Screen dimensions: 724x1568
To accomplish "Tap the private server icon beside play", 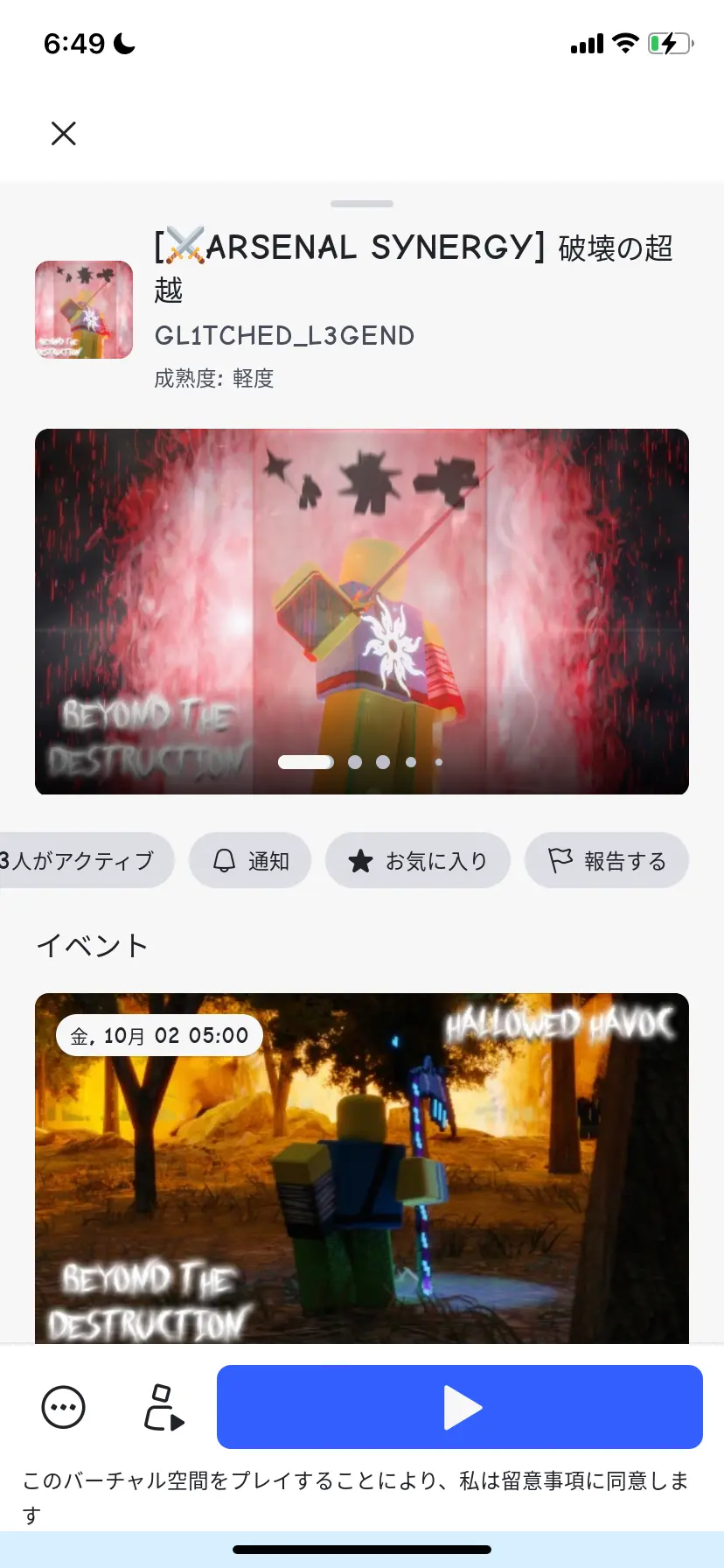I will point(164,1407).
